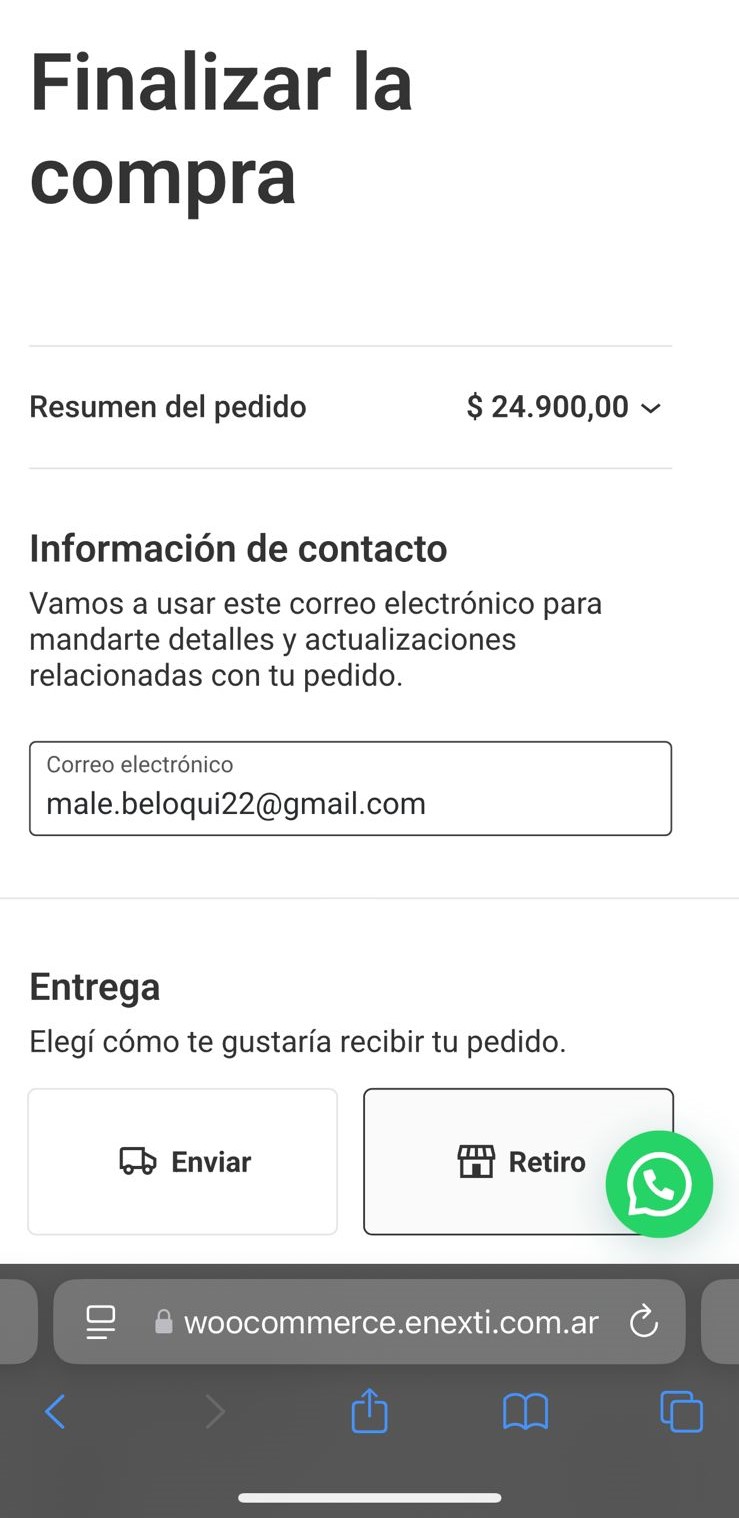The width and height of the screenshot is (739, 1518).
Task: Tap the woocommerce.enexti.com.ar address bar
Action: (390, 1322)
